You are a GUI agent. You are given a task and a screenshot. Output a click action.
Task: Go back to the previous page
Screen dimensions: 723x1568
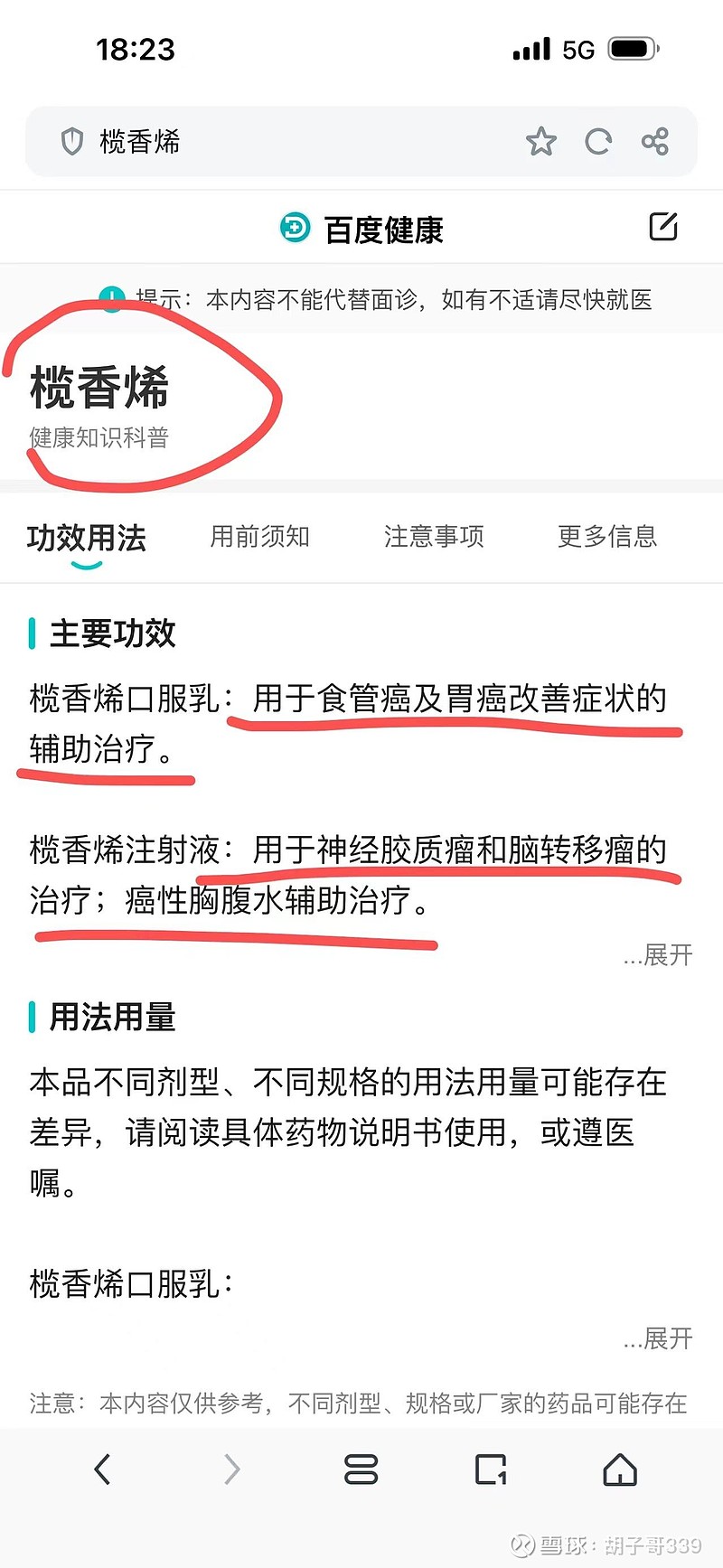102,1469
